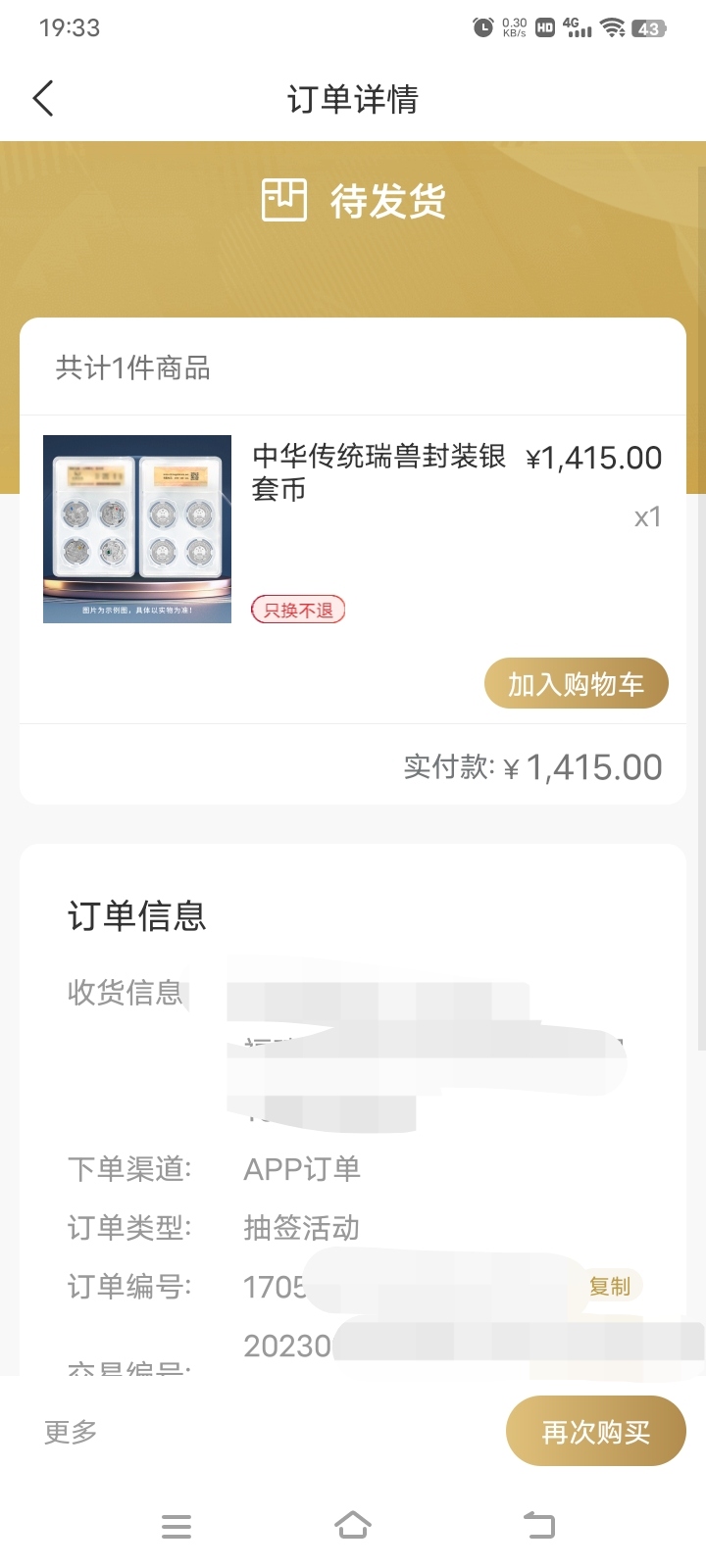Go to the system home screen
The height and width of the screenshot is (1568, 706).
point(353,1525)
